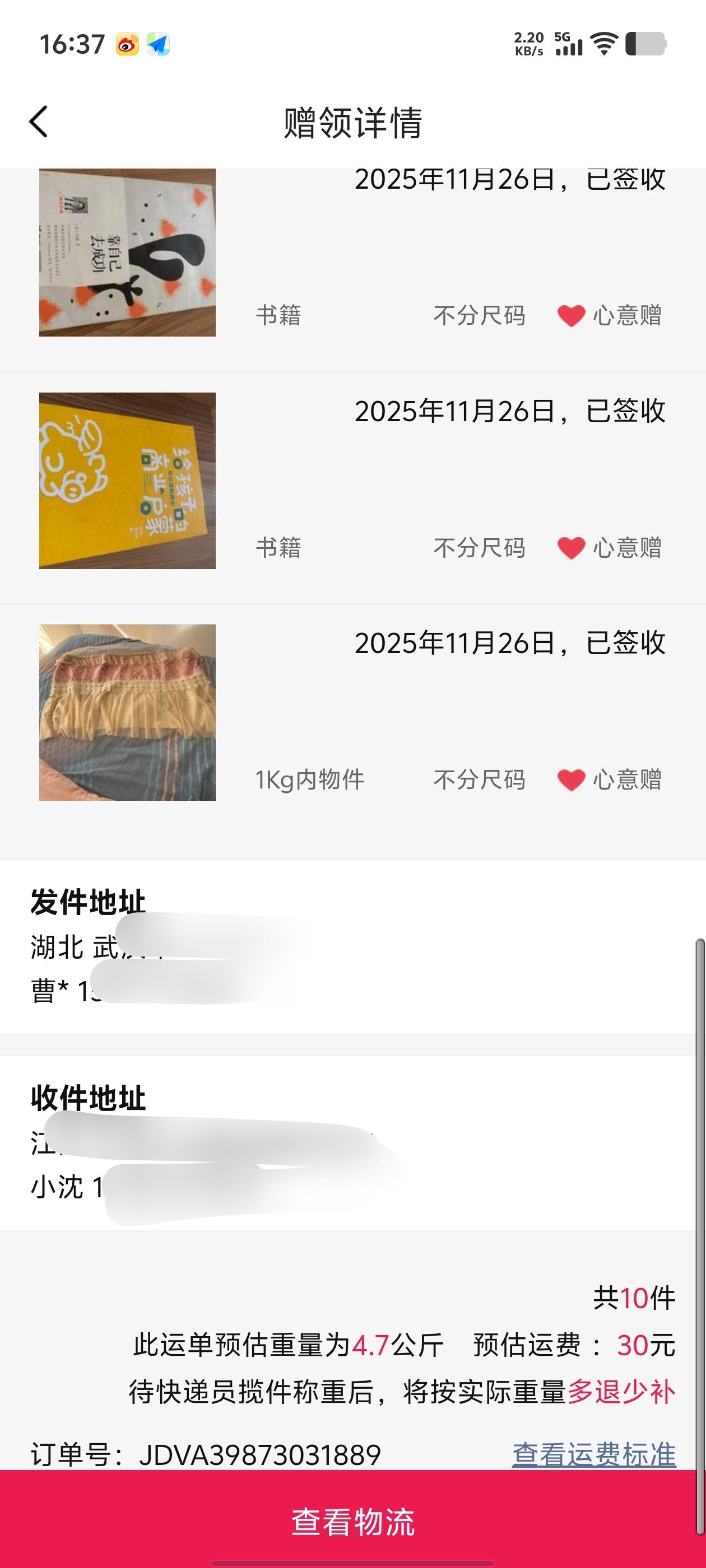Go back from 赠领详情 page
706x1568 pixels.
pos(38,122)
